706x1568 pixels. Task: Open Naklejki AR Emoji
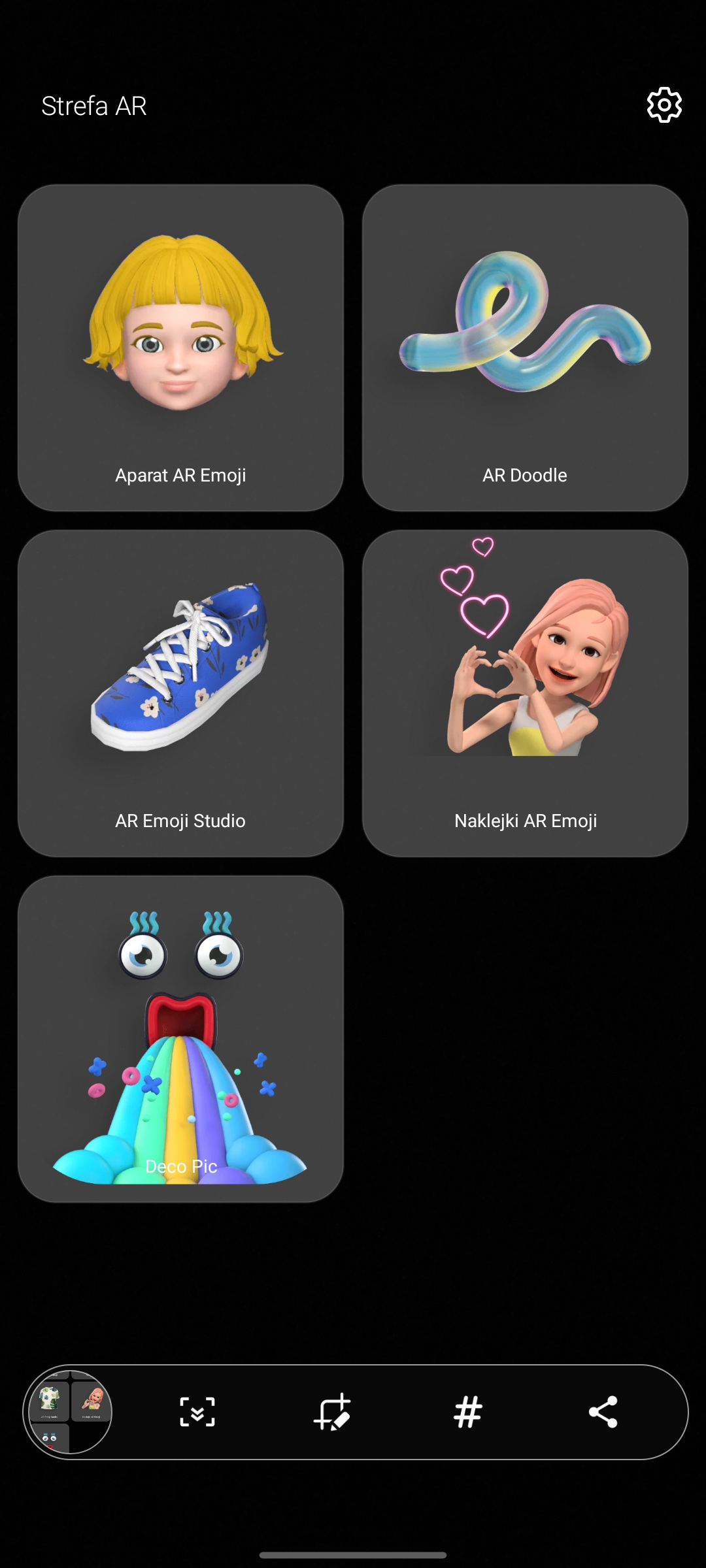[x=525, y=693]
